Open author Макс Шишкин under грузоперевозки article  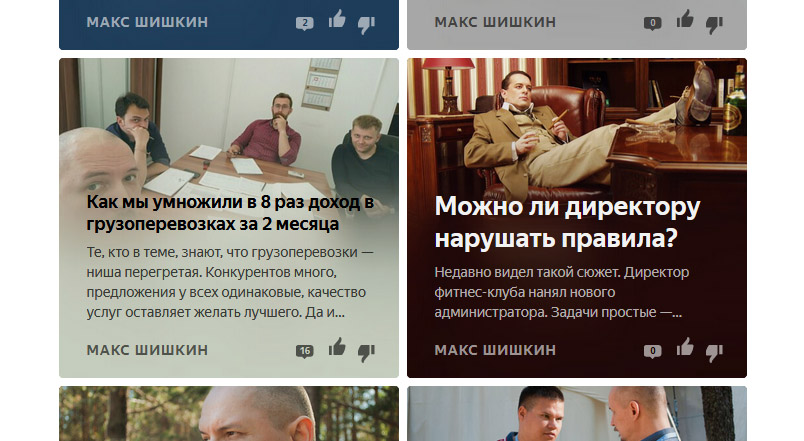(147, 350)
